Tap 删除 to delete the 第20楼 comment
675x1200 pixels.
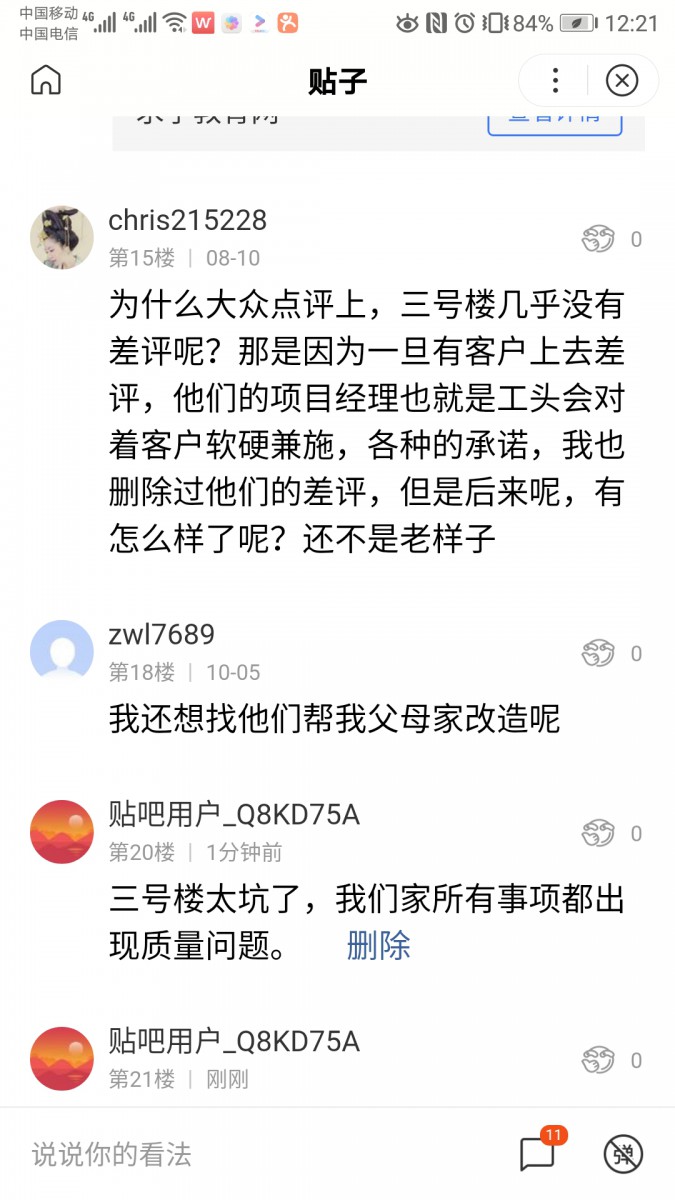tap(378, 945)
